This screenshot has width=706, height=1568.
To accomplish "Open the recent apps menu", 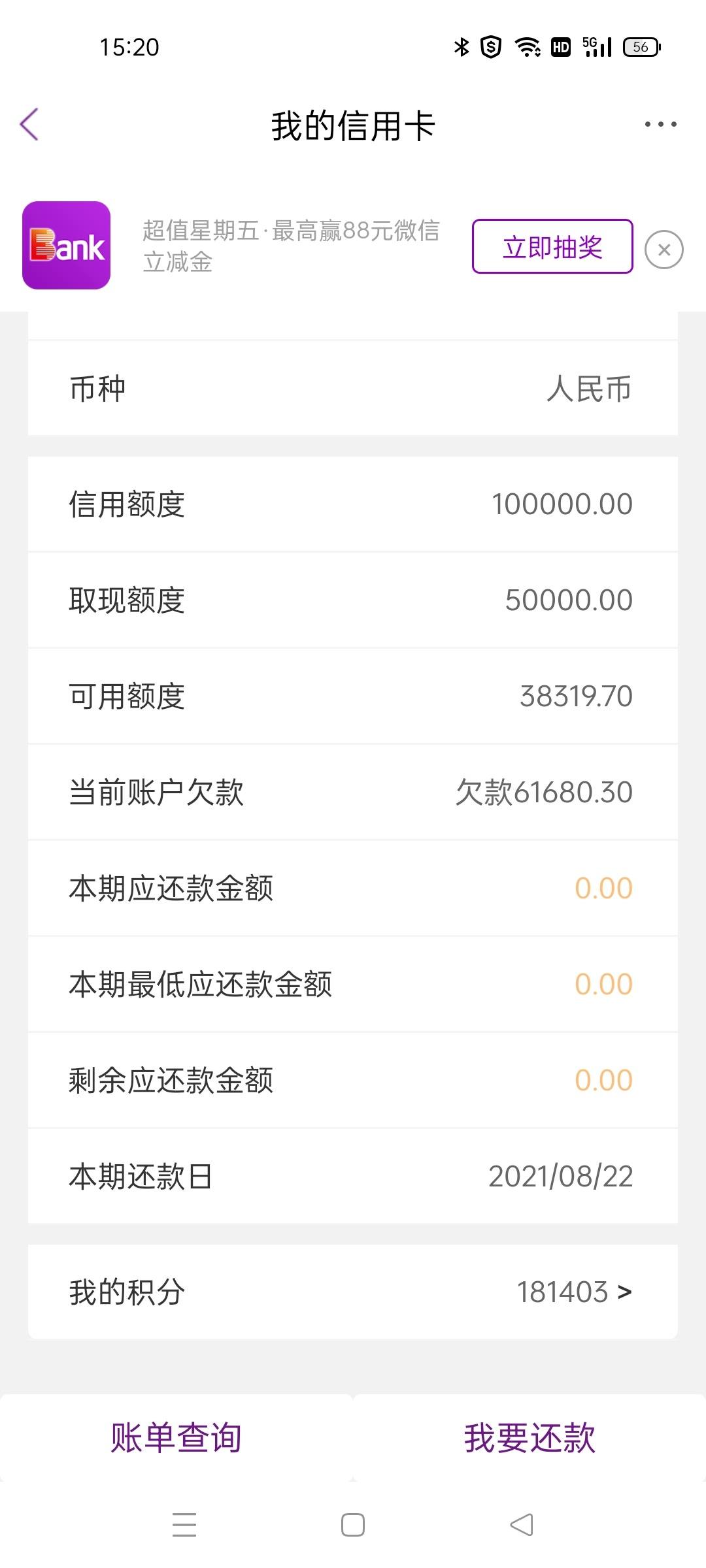I will point(184,1525).
